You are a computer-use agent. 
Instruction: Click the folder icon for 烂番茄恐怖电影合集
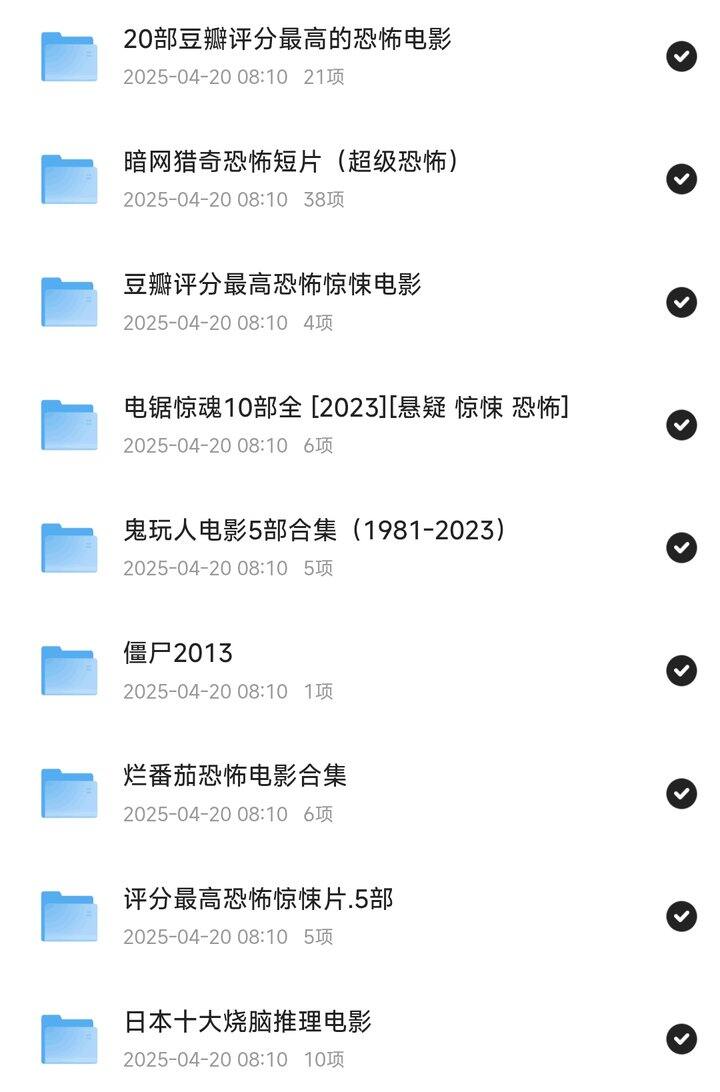point(68,793)
